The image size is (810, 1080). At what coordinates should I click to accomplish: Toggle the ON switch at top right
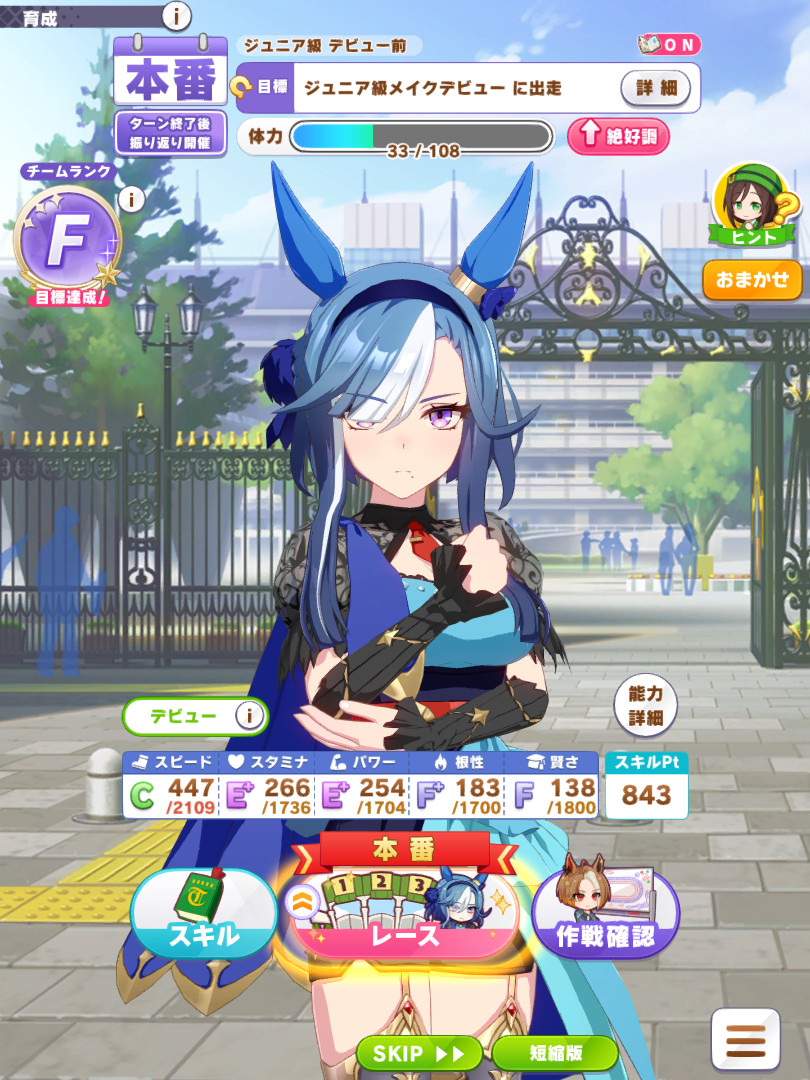point(669,45)
